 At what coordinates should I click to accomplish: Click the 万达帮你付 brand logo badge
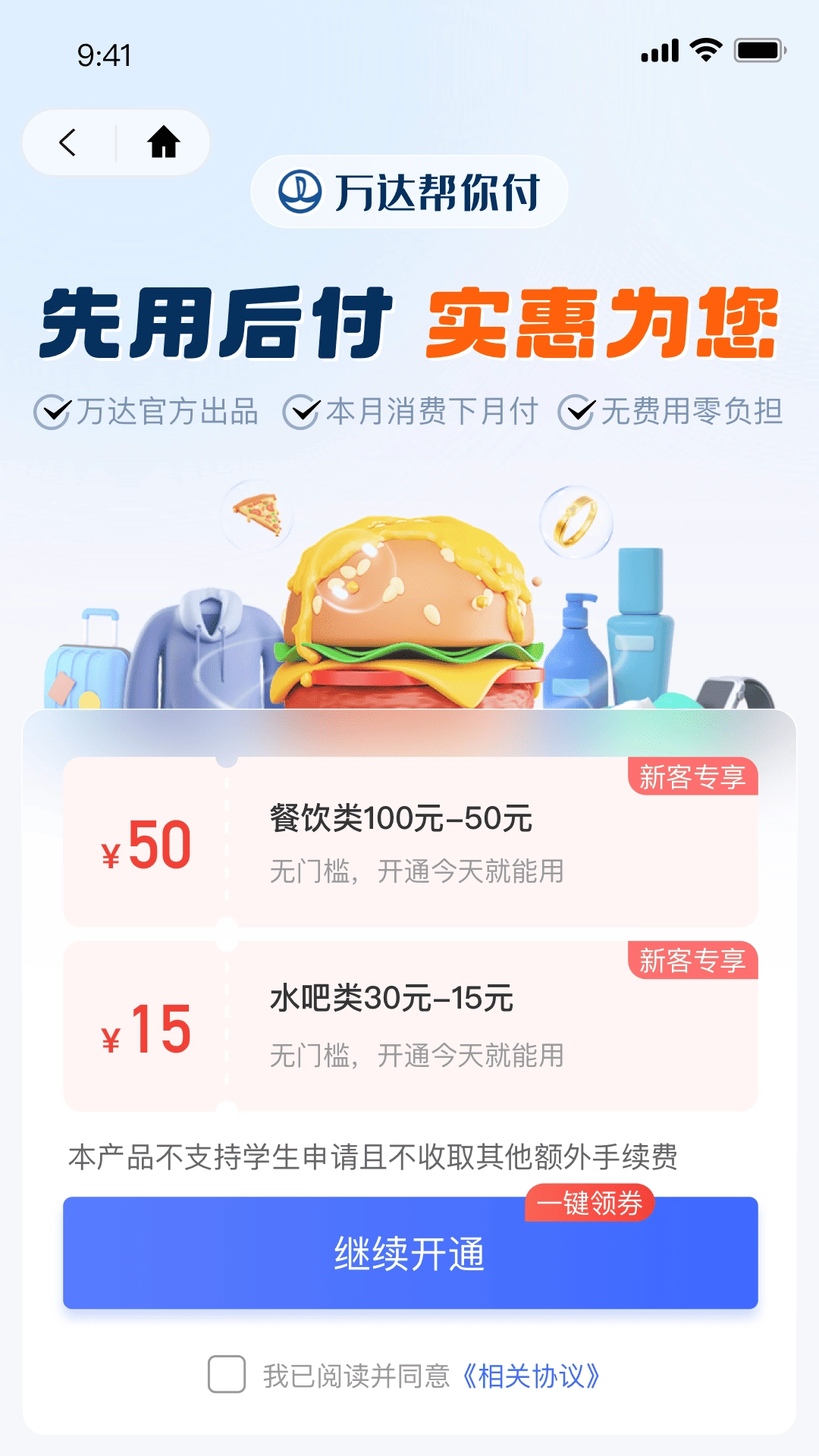[x=409, y=192]
